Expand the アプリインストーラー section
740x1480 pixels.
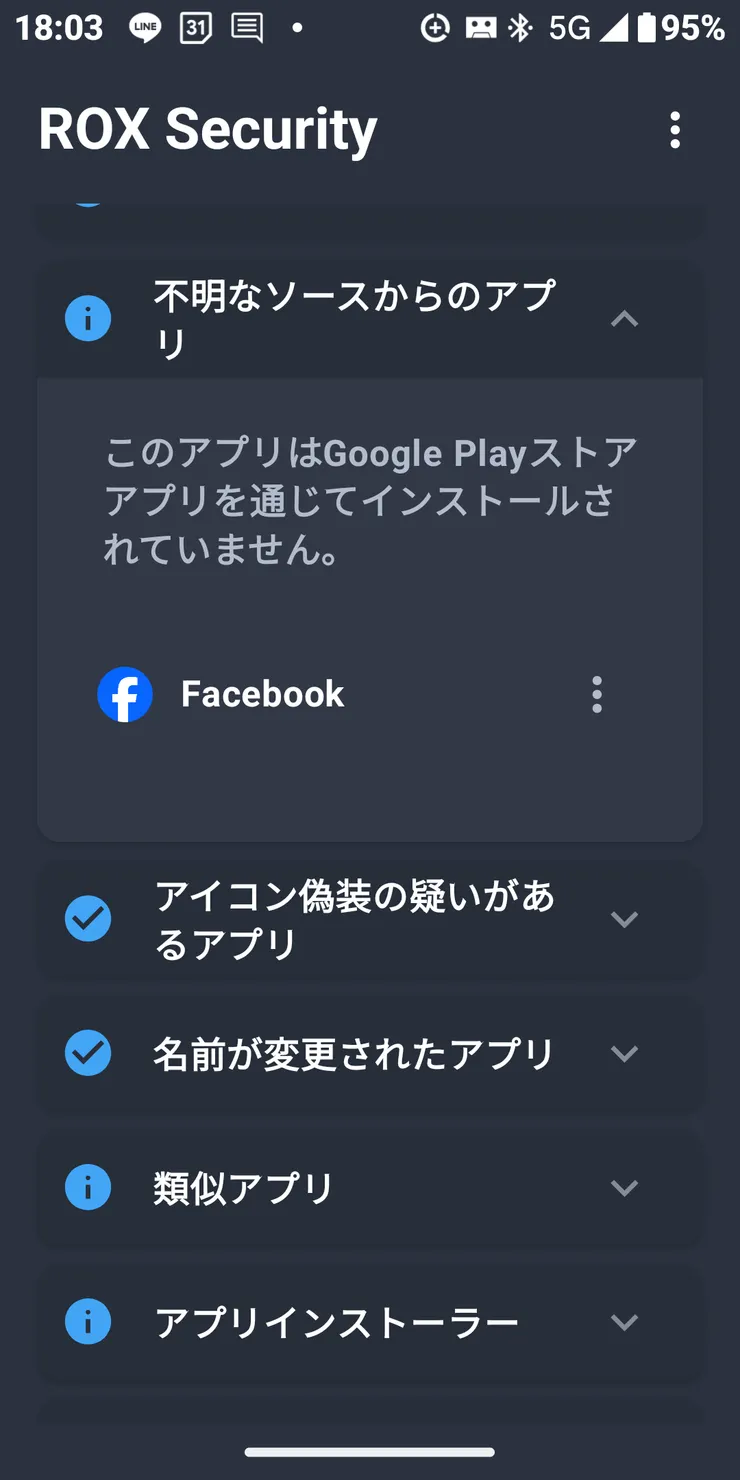tap(624, 1322)
